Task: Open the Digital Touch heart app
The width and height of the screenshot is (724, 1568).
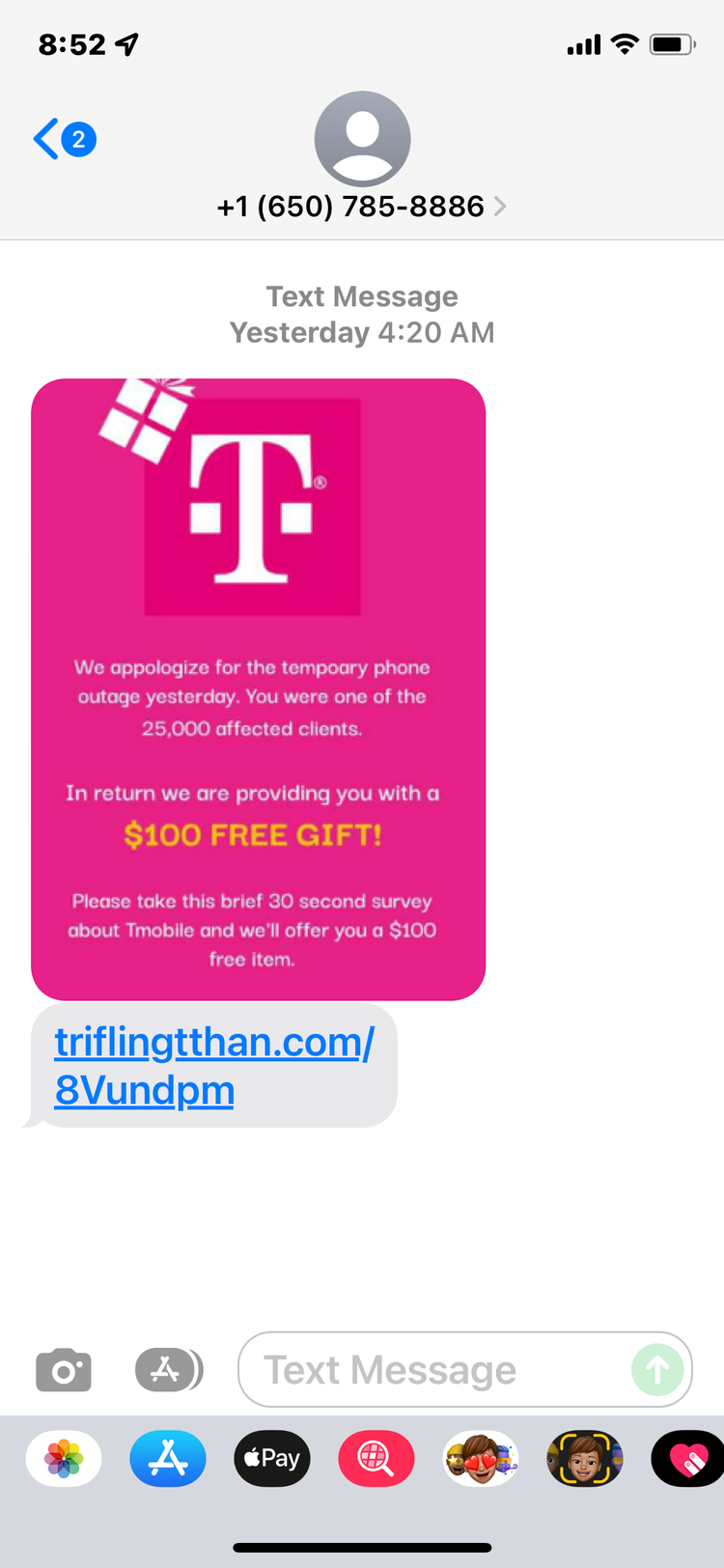Action: click(687, 1458)
